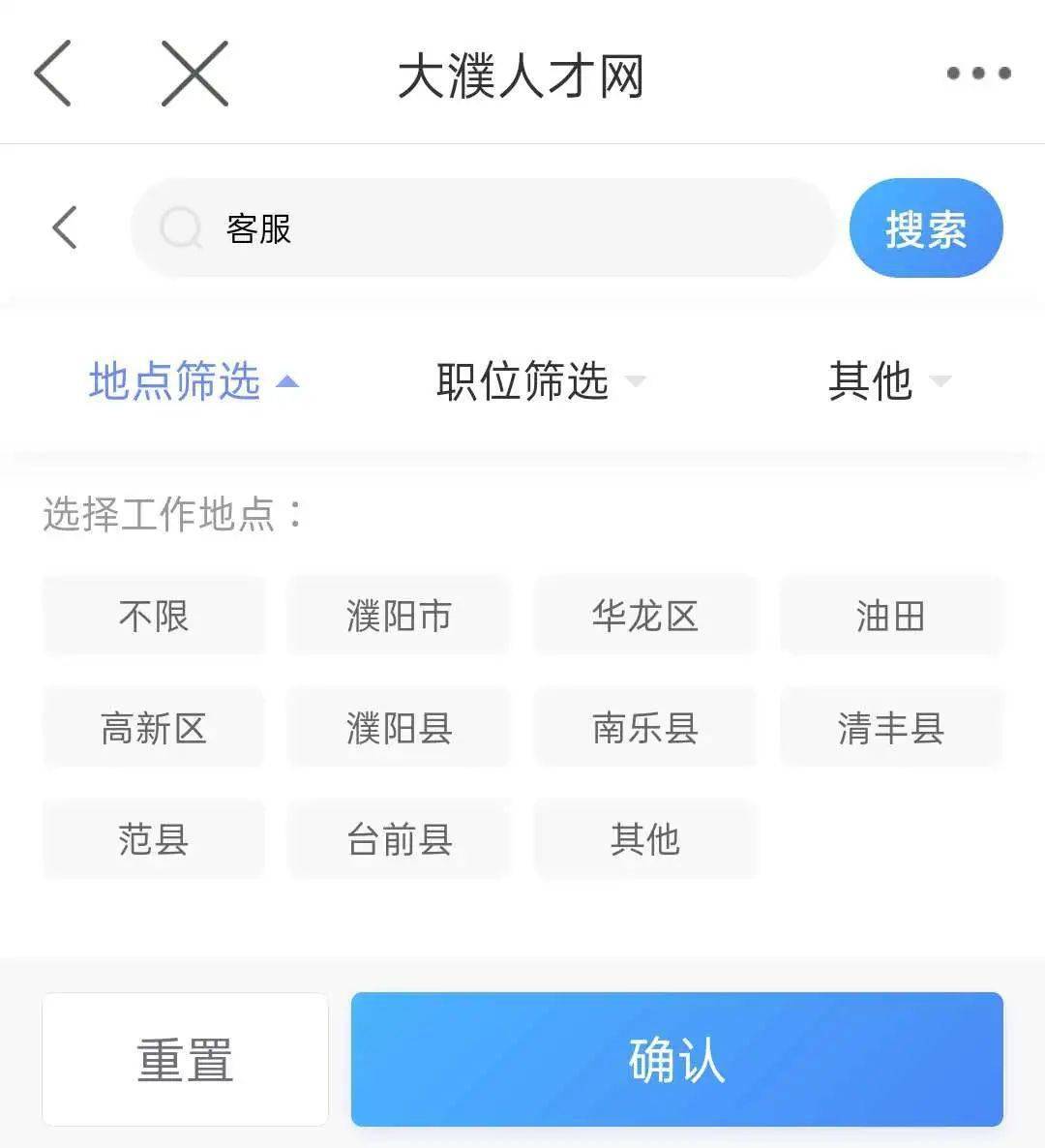Choose 华龙区 from the location choices
This screenshot has width=1045, height=1148.
644,616
